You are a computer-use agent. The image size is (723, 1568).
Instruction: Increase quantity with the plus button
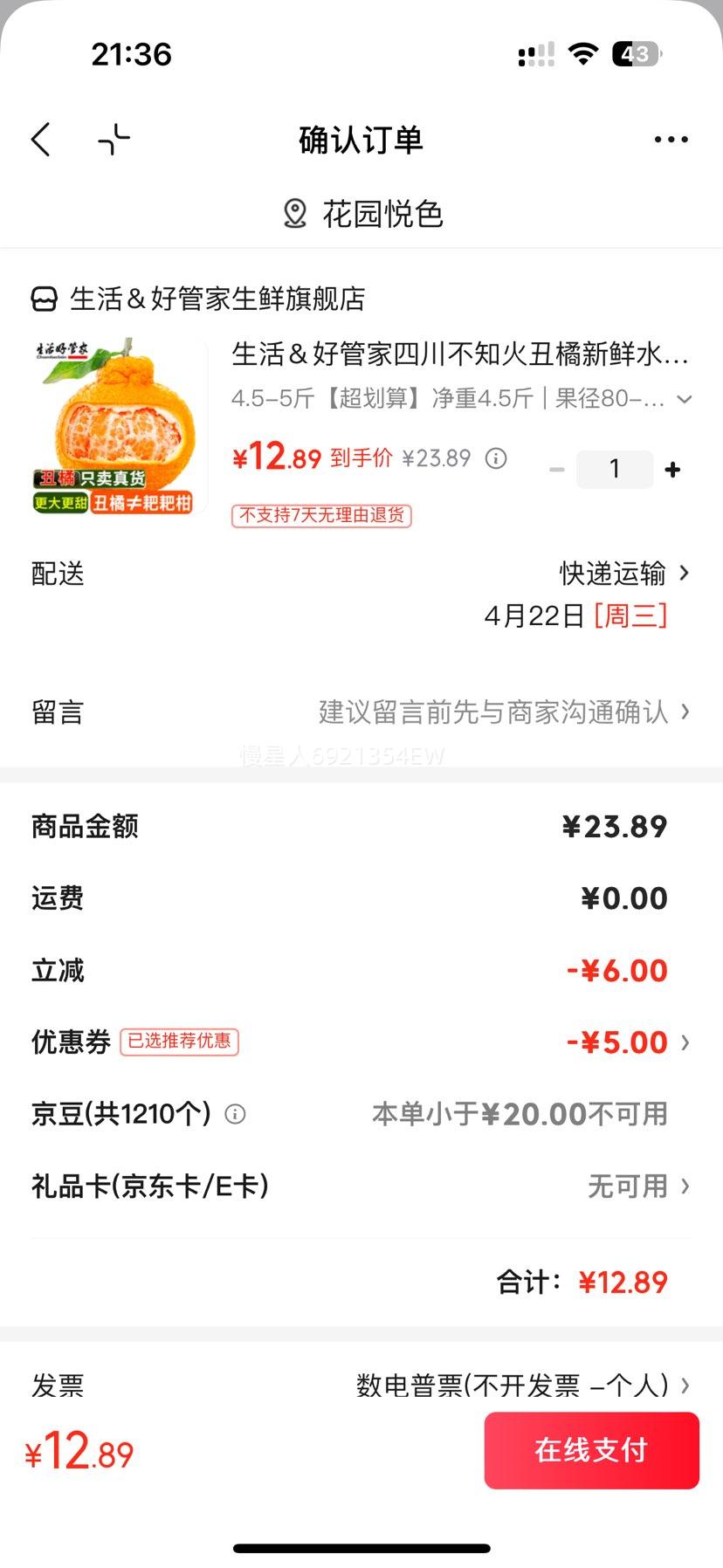click(x=672, y=469)
